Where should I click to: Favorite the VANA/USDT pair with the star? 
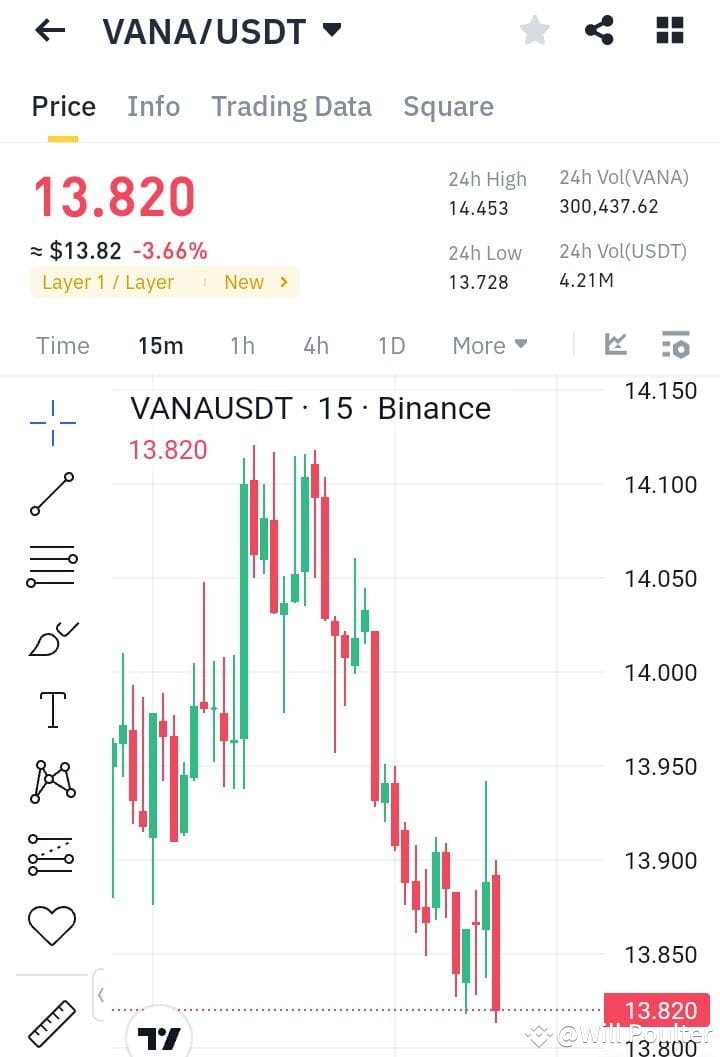(535, 30)
